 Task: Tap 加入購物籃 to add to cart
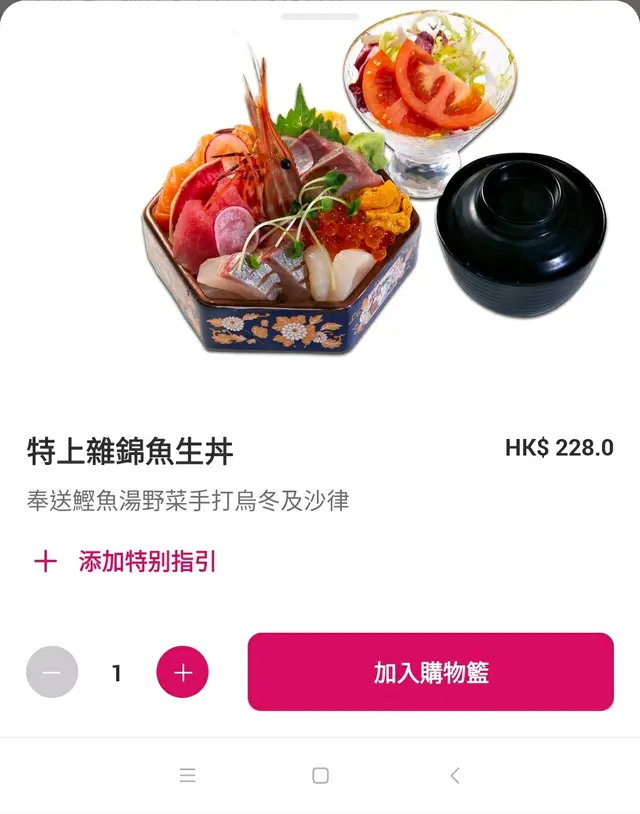click(430, 672)
